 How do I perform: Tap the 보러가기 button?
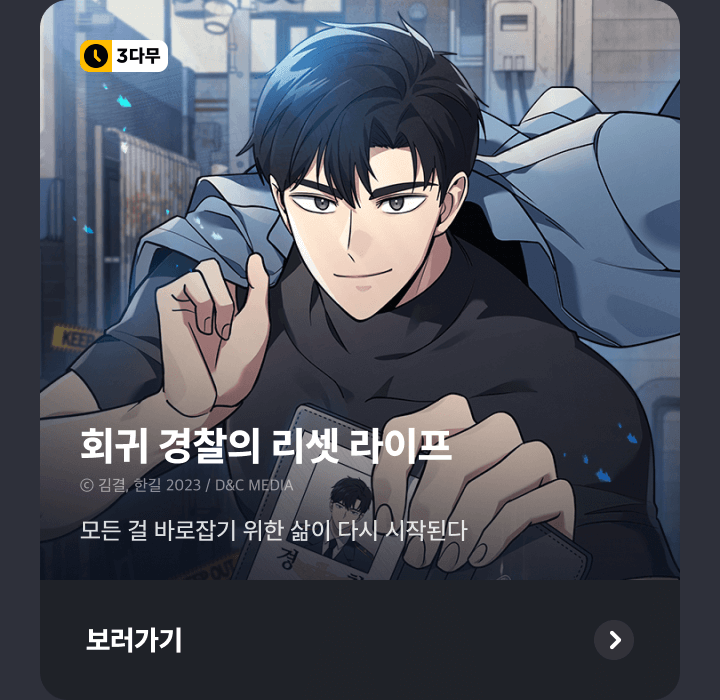(x=134, y=640)
